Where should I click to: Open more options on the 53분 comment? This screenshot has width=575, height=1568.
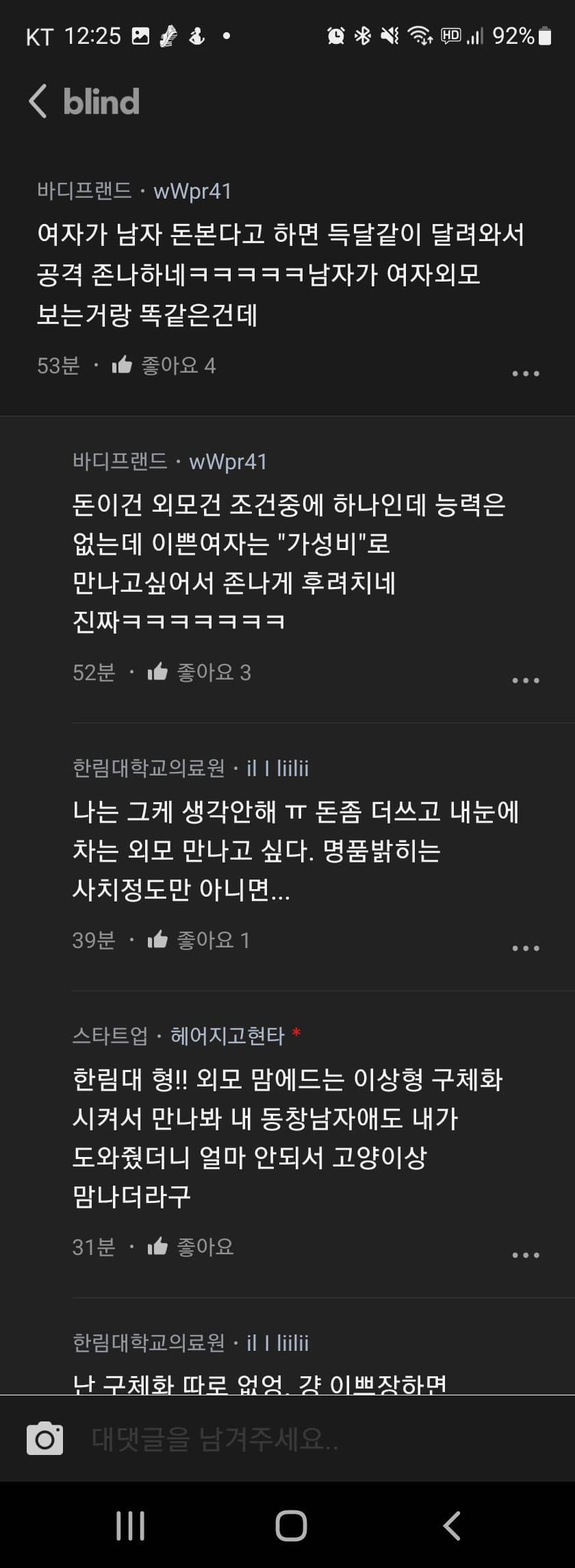(x=526, y=373)
